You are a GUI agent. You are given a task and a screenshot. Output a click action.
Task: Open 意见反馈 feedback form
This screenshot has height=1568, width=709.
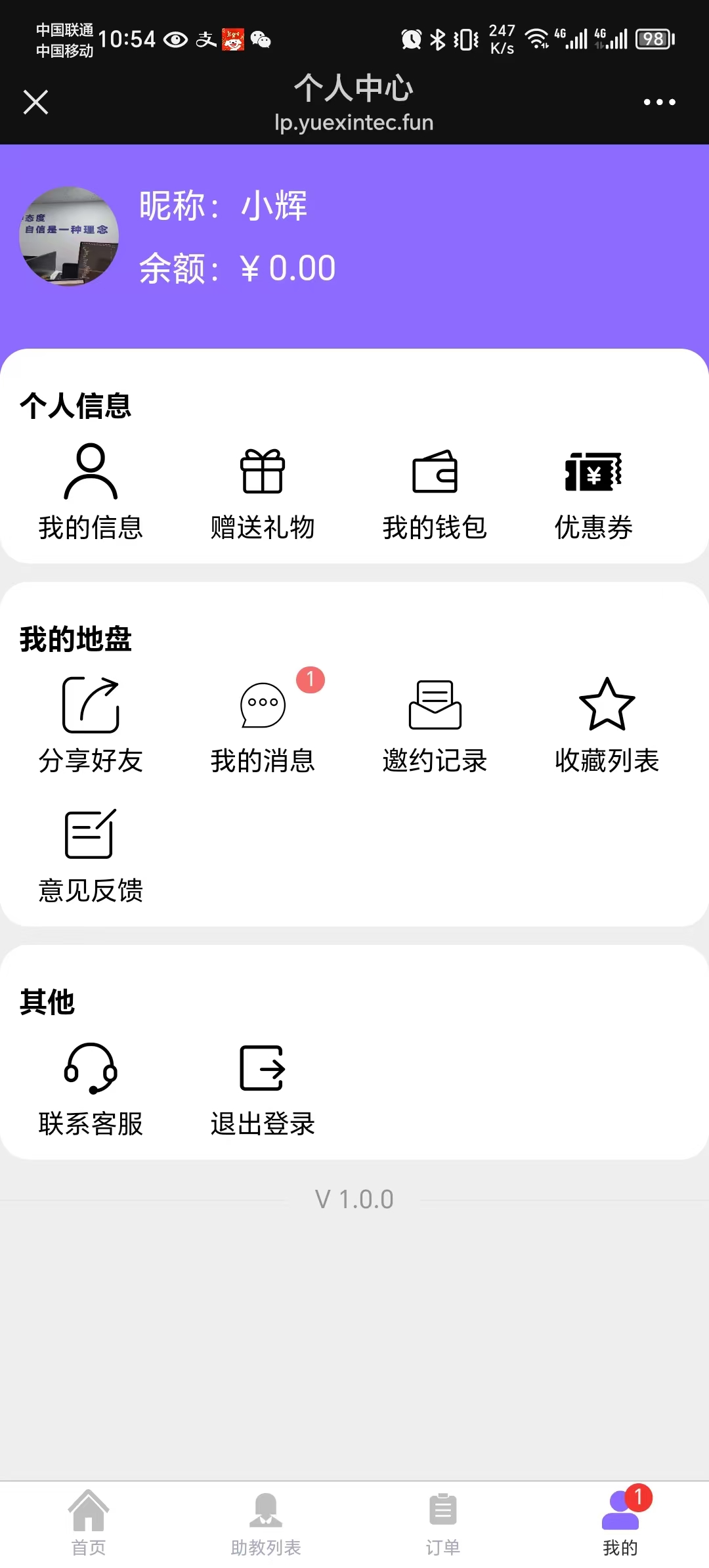click(x=91, y=854)
